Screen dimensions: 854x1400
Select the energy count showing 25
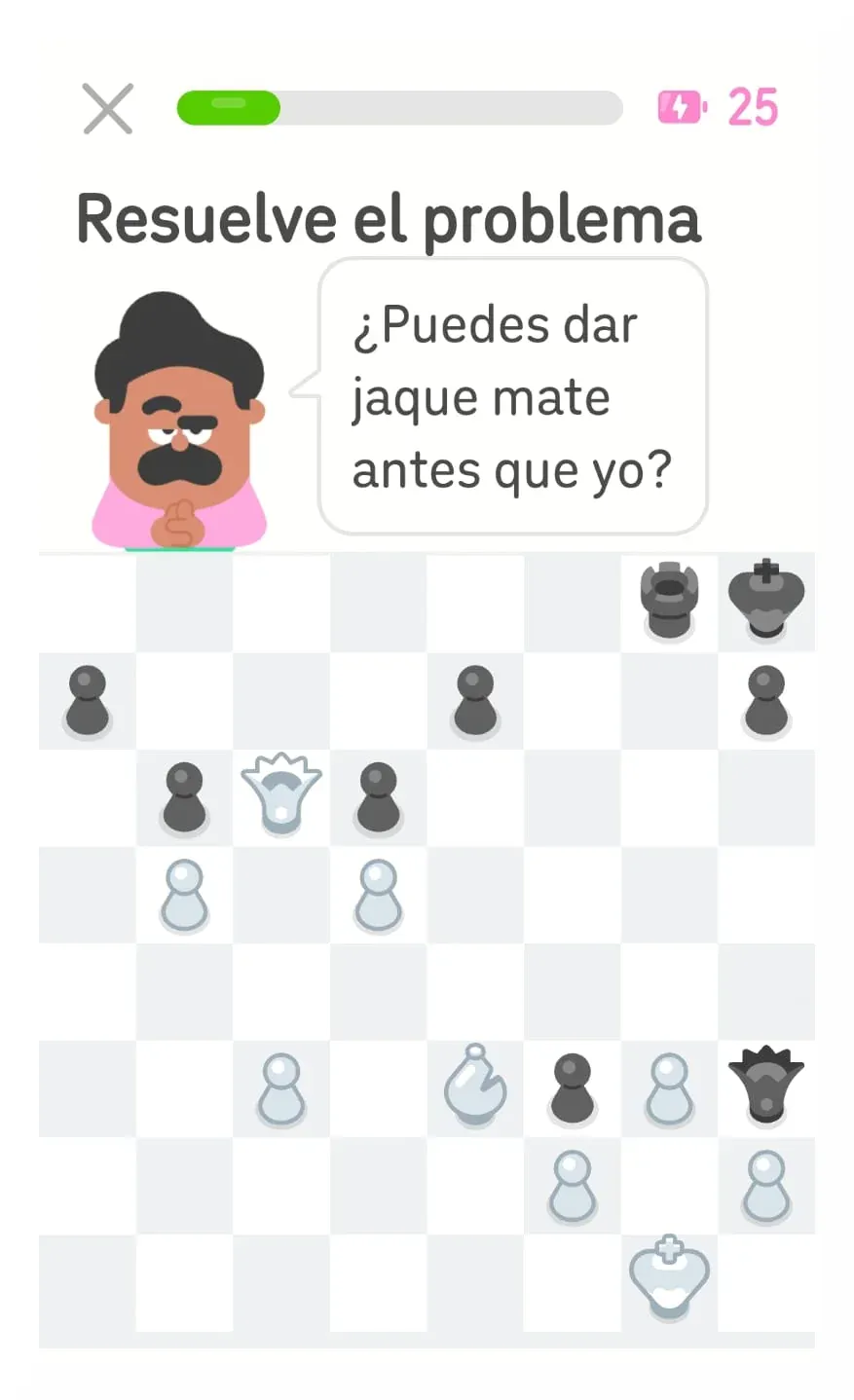750,107
